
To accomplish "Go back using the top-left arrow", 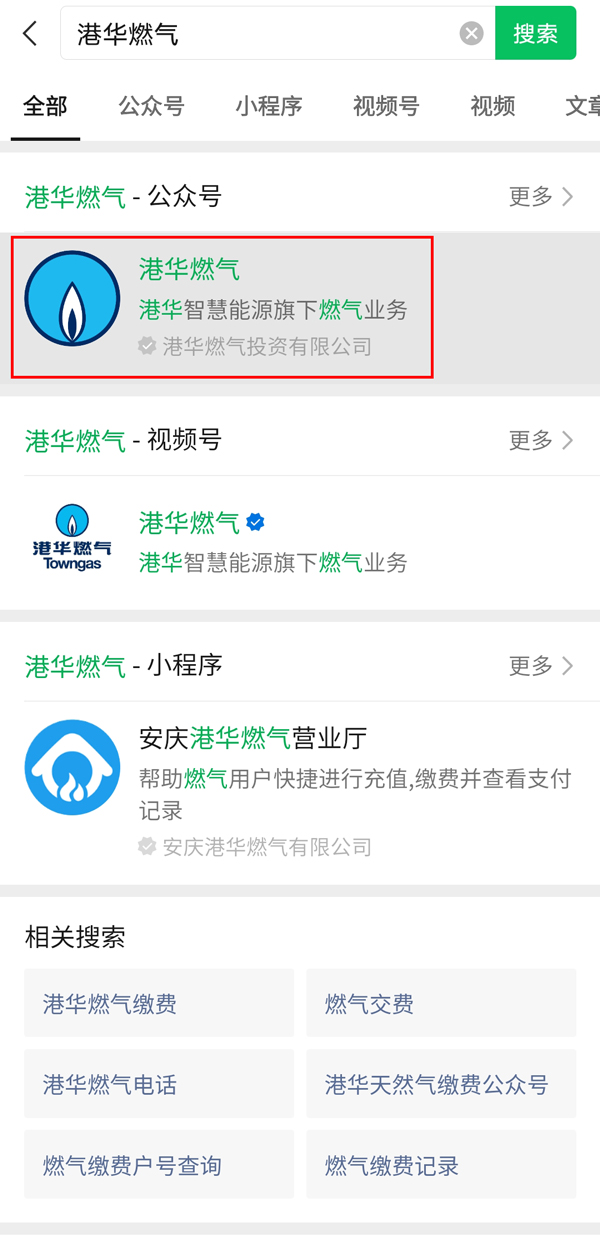I will [x=30, y=33].
